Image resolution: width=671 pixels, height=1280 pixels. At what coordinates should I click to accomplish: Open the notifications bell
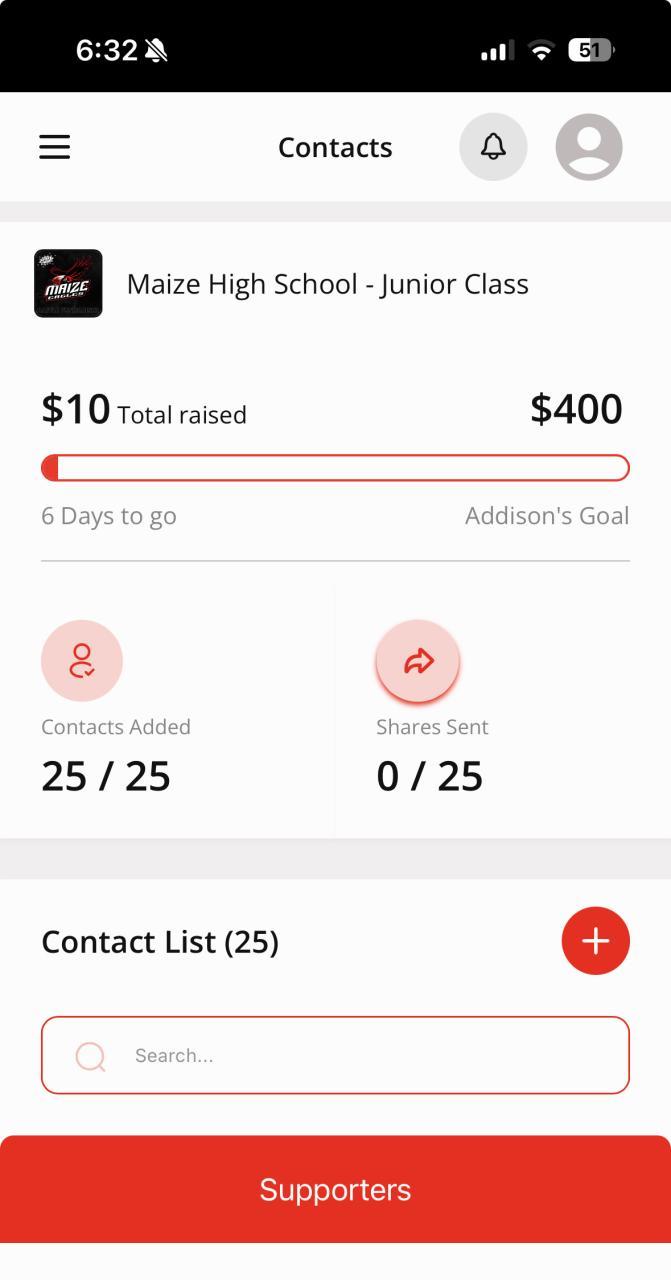click(x=493, y=147)
